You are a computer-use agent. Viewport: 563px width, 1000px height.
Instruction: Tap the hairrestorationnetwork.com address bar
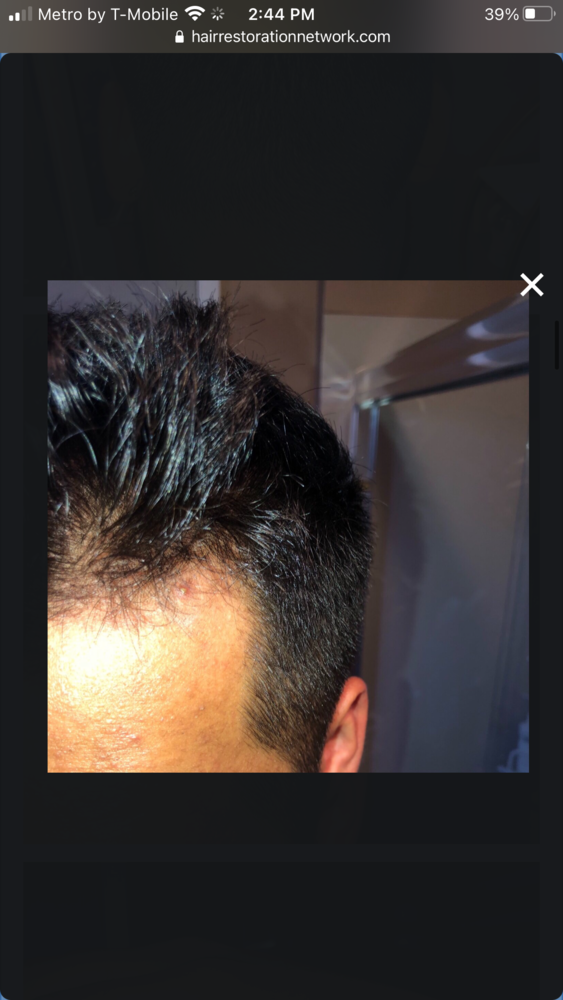[282, 37]
